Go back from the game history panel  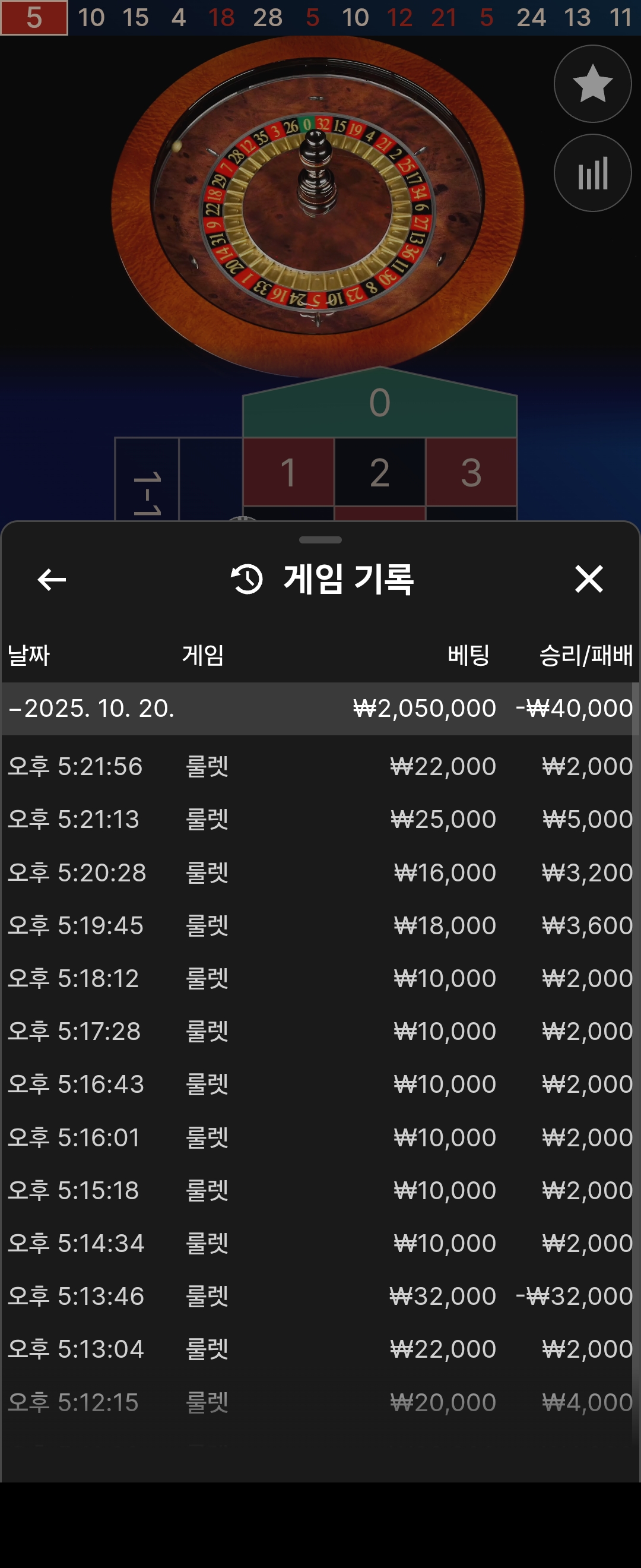click(x=52, y=579)
